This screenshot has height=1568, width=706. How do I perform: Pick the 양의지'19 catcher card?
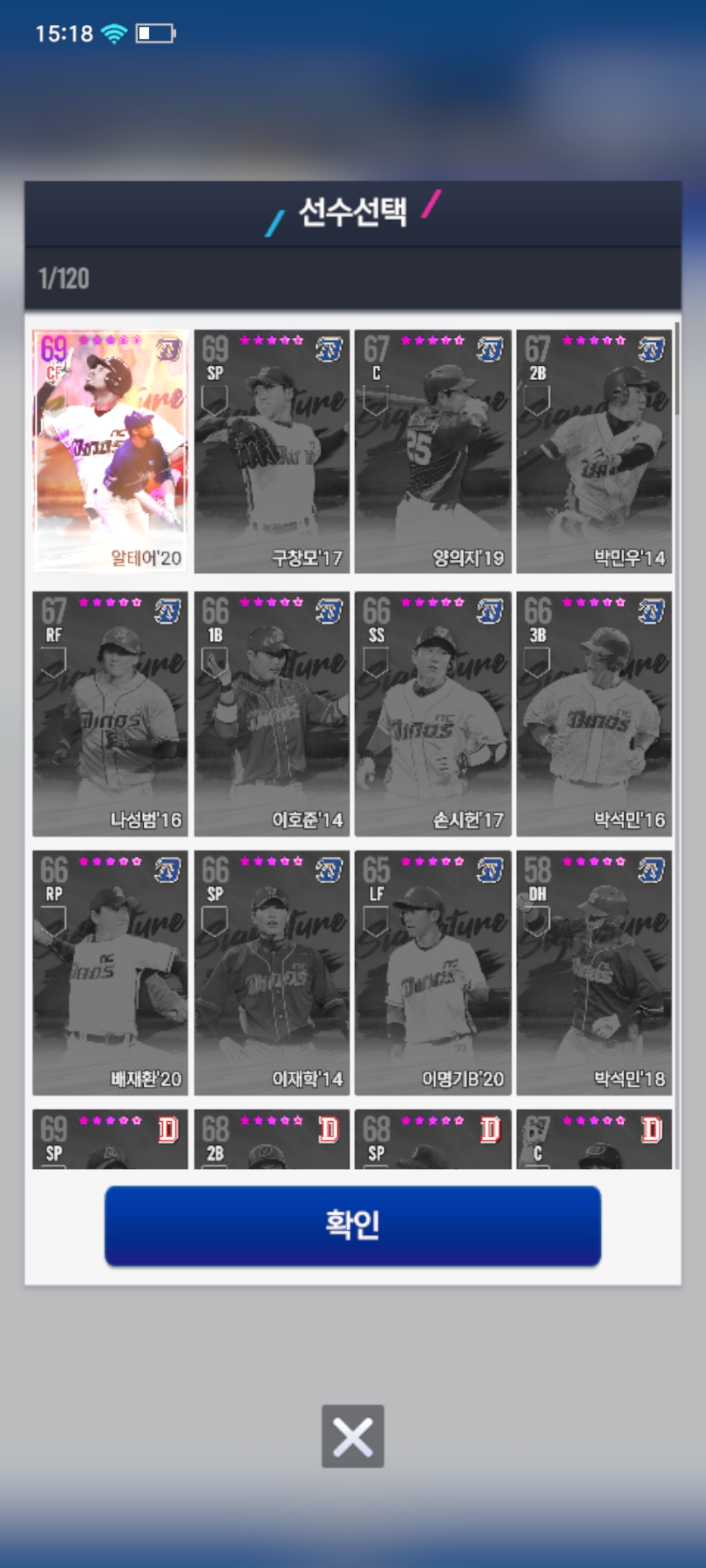click(433, 451)
